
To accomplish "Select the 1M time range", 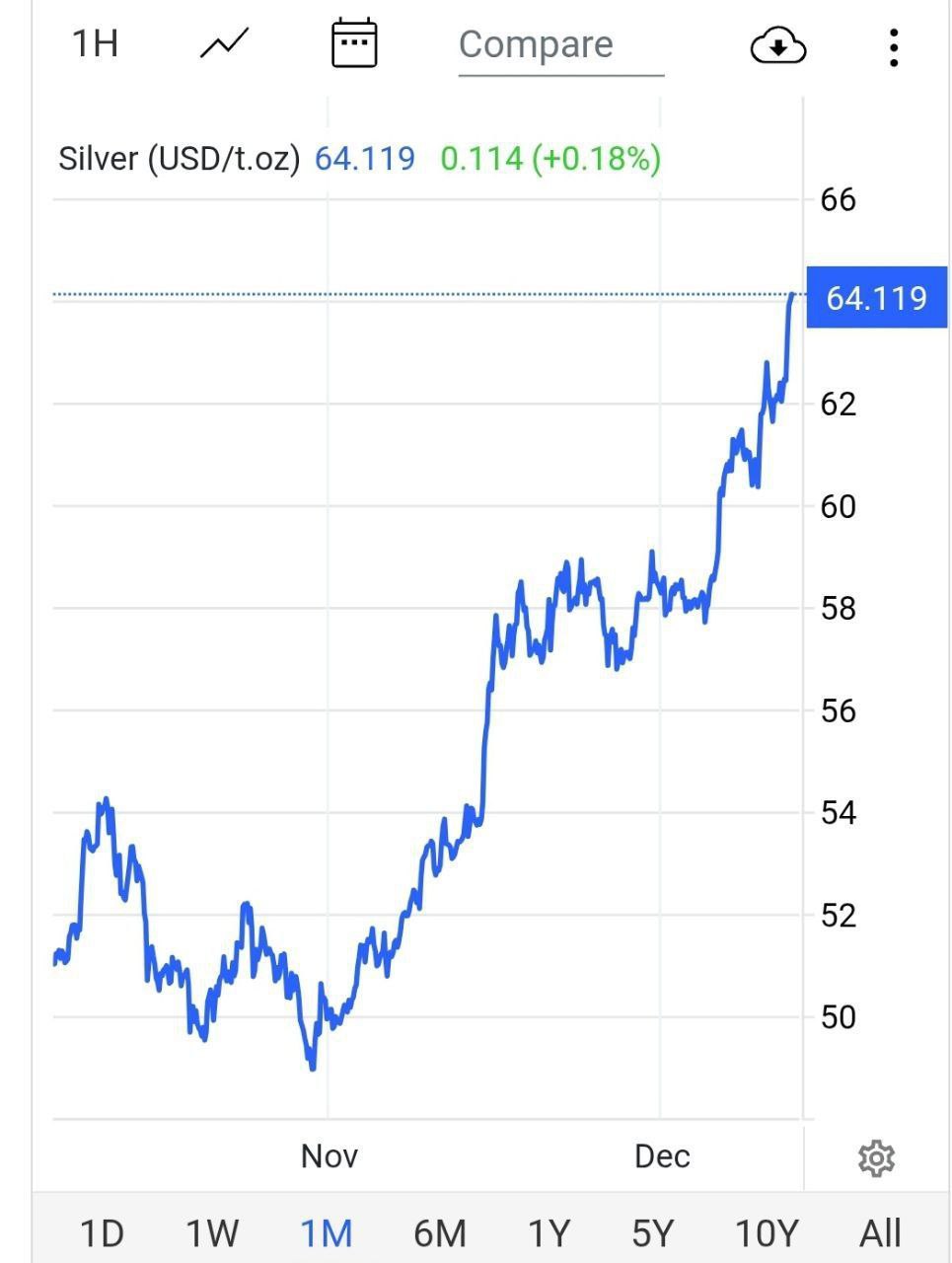I will tap(326, 1233).
